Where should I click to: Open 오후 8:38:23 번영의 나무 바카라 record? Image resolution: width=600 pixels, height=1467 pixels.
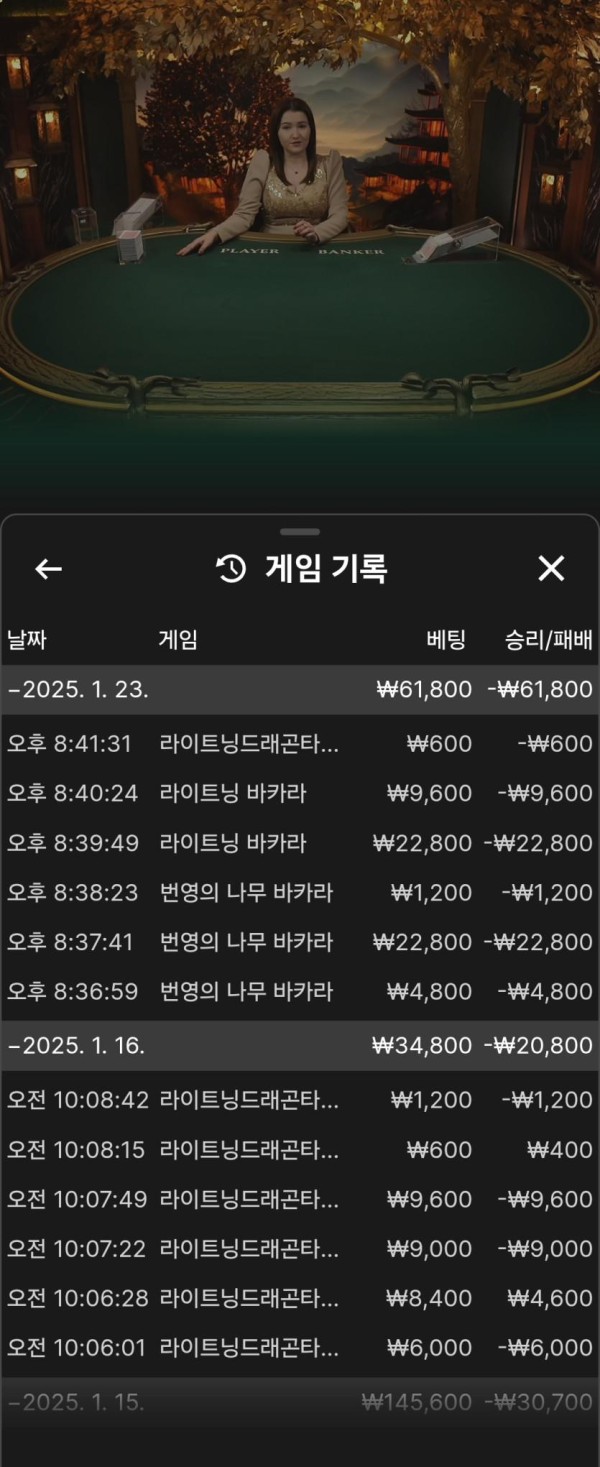tap(300, 893)
